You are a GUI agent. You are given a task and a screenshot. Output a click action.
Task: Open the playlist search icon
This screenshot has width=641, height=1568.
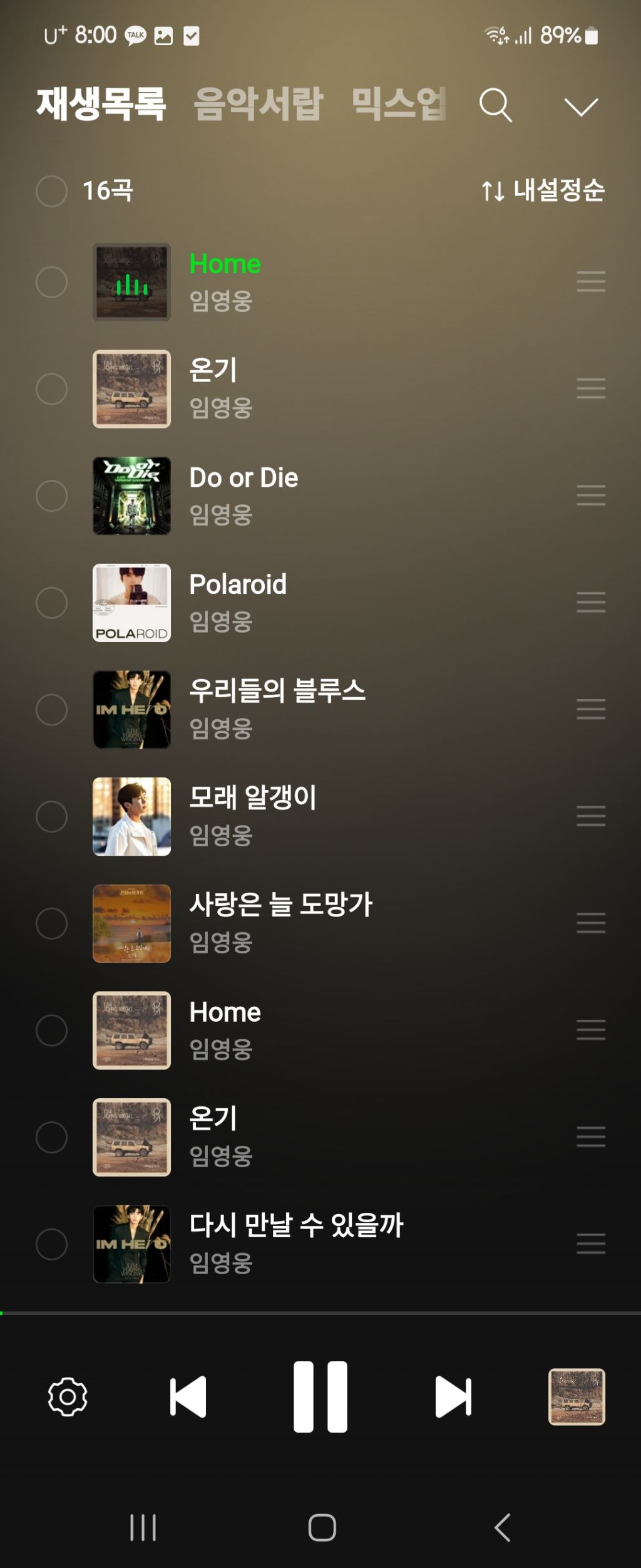495,105
